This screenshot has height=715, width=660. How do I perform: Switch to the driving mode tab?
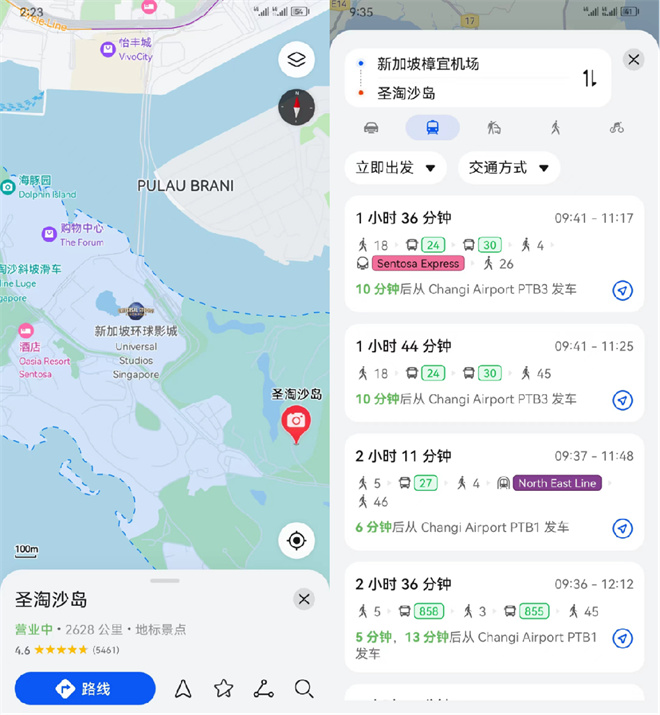pyautogui.click(x=371, y=128)
